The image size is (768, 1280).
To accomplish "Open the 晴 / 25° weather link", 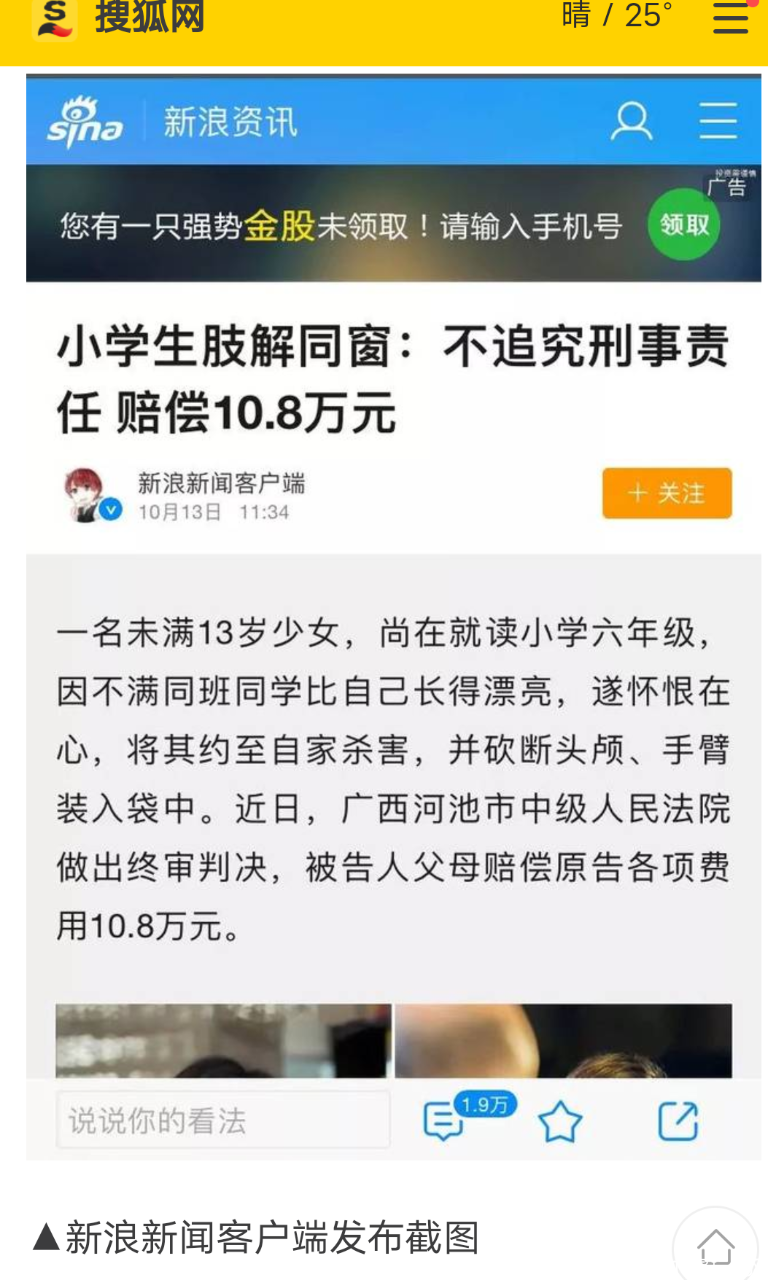I will (x=617, y=16).
